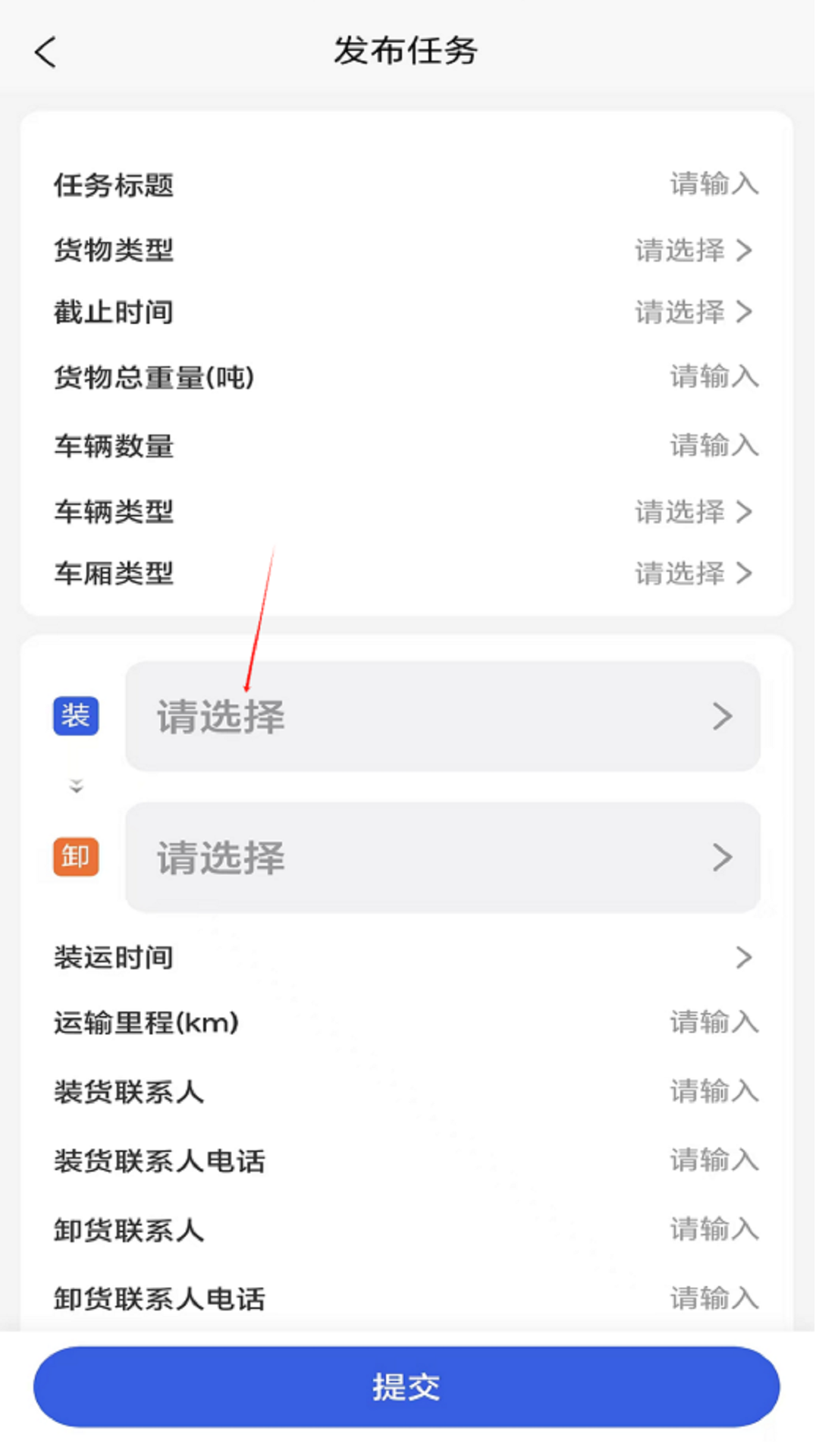Enter the 卸货联系人电话 number
This screenshot has height=1456, width=819.
click(x=713, y=1299)
